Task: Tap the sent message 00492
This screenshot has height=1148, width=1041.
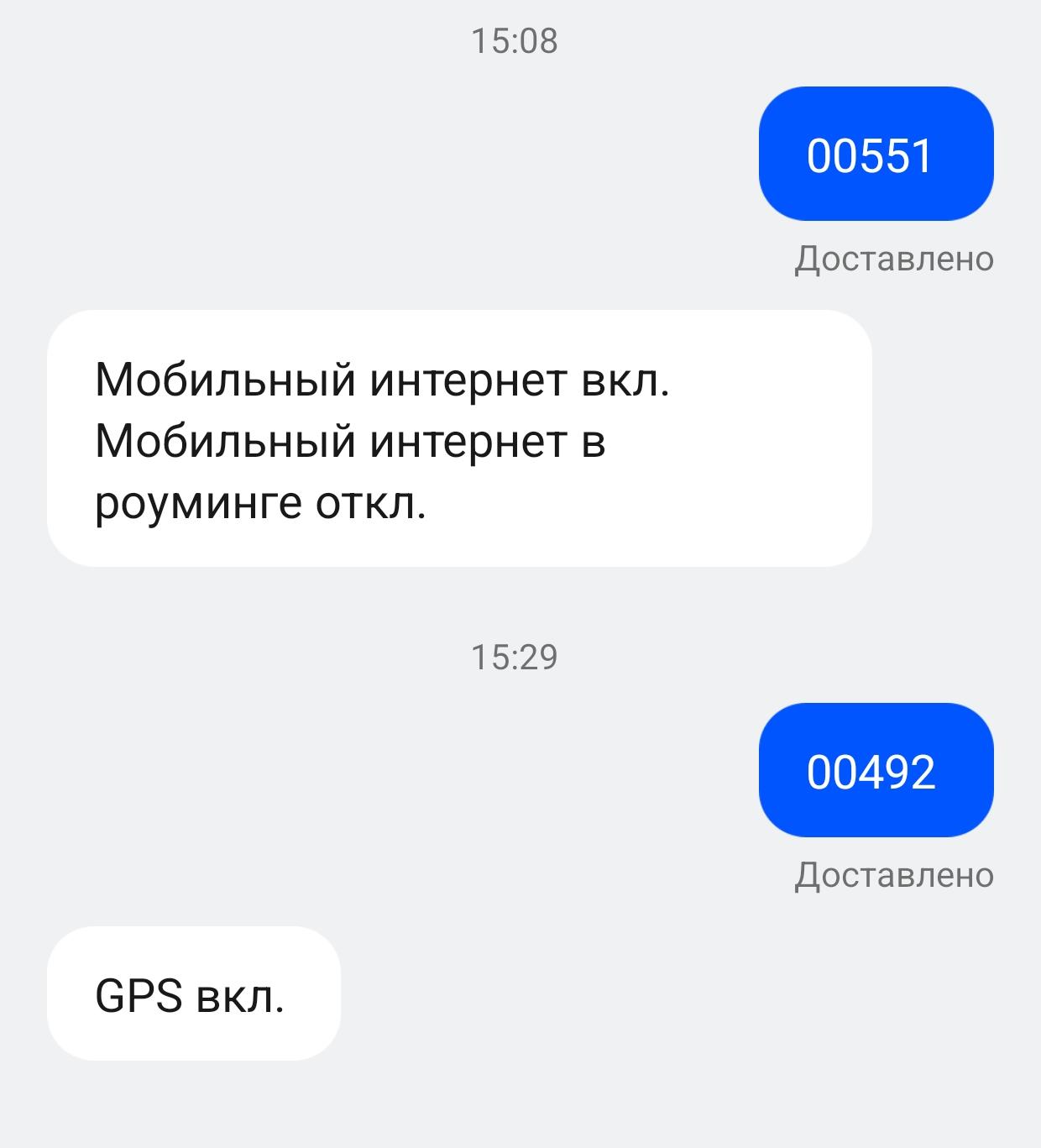Action: click(x=875, y=771)
